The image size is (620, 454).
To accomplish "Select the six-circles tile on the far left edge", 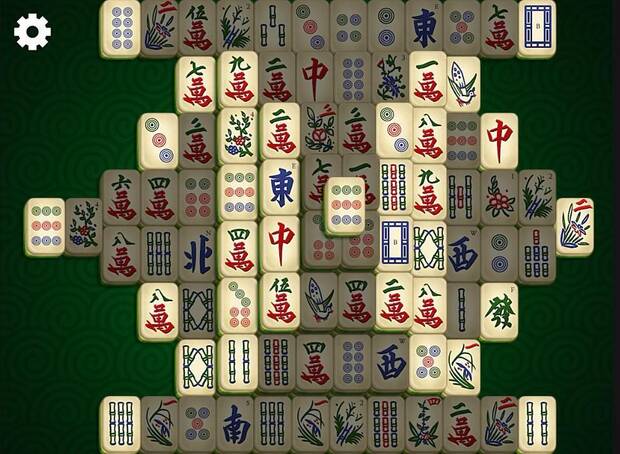I will tap(45, 226).
